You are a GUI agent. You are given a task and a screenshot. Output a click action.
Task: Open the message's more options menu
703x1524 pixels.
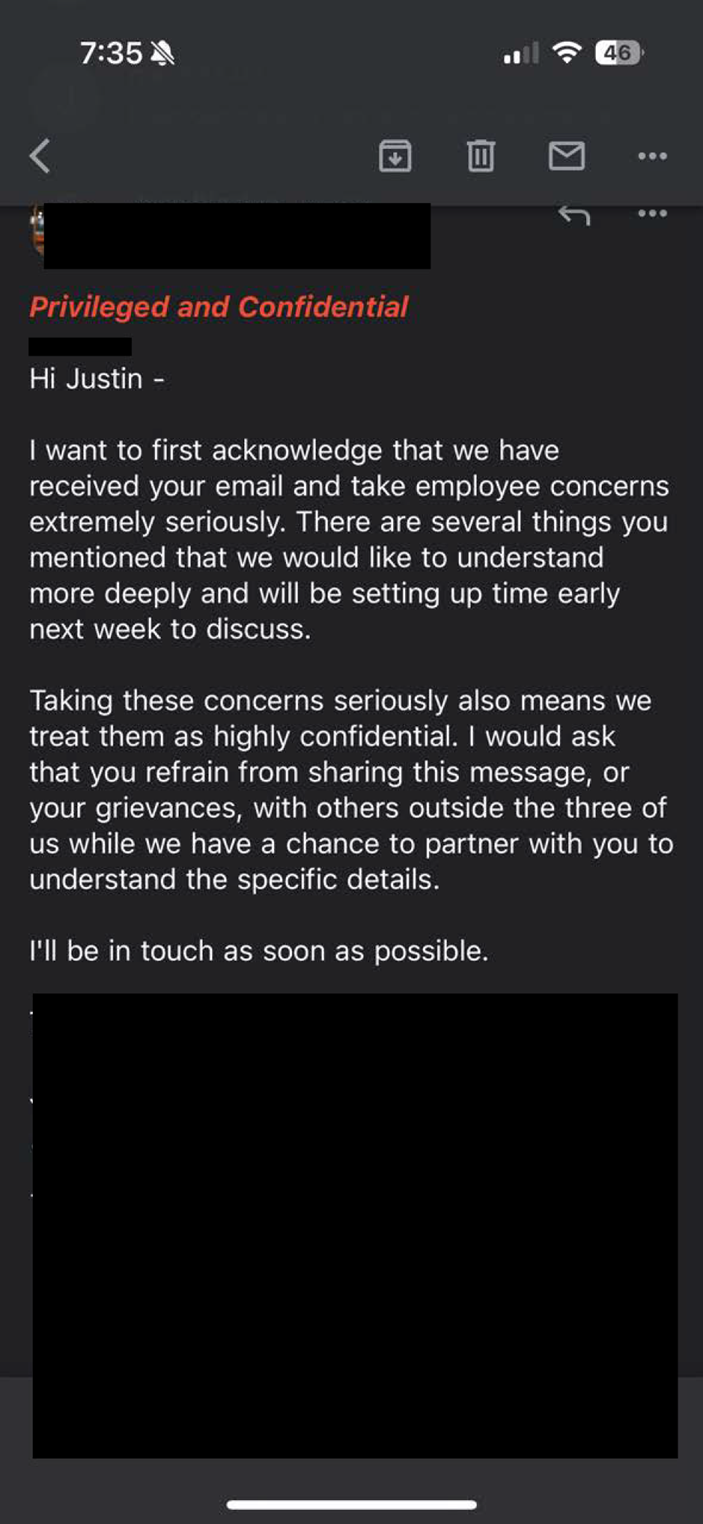click(x=652, y=214)
